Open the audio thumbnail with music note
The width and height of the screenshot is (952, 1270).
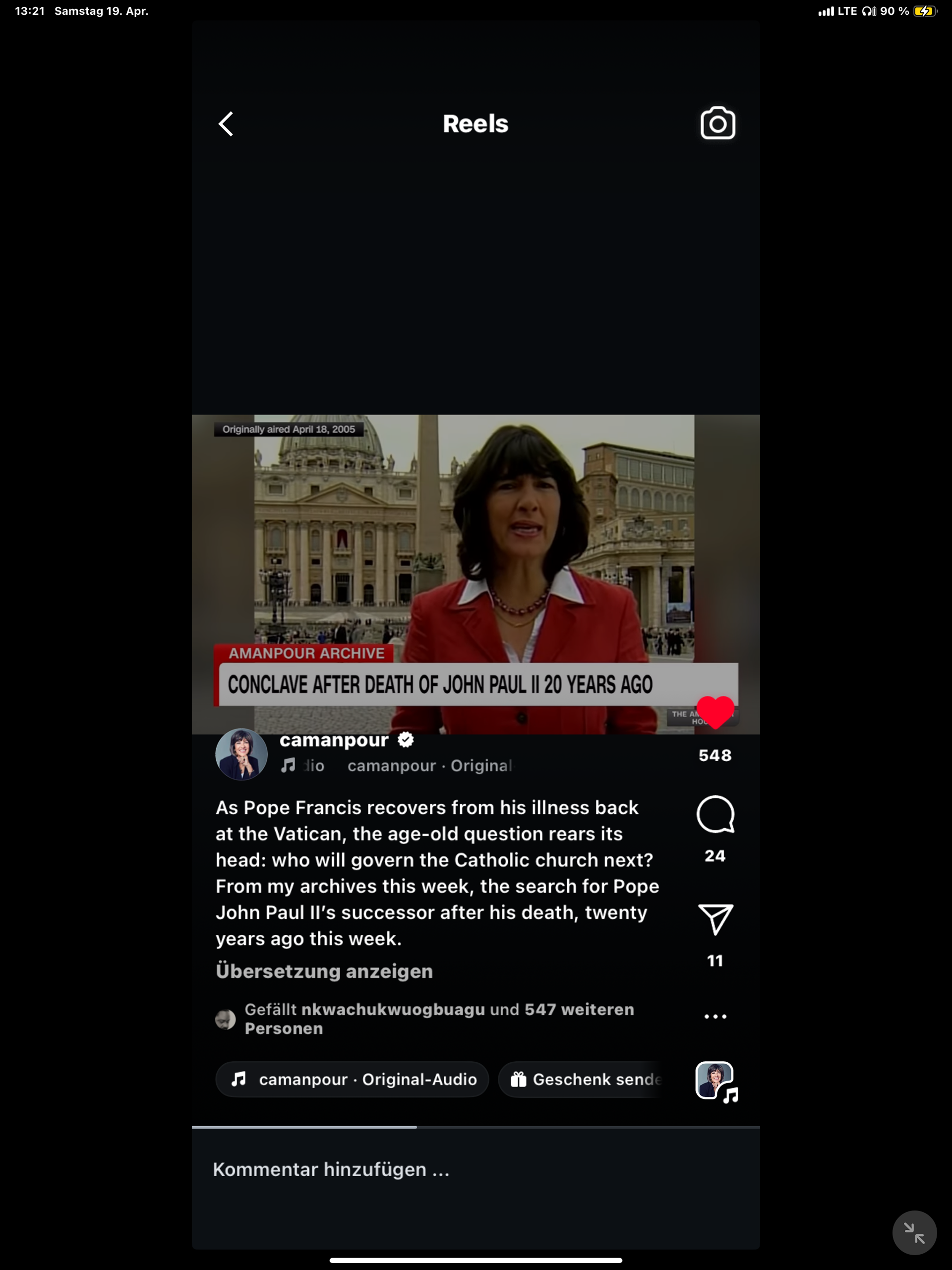[715, 1081]
